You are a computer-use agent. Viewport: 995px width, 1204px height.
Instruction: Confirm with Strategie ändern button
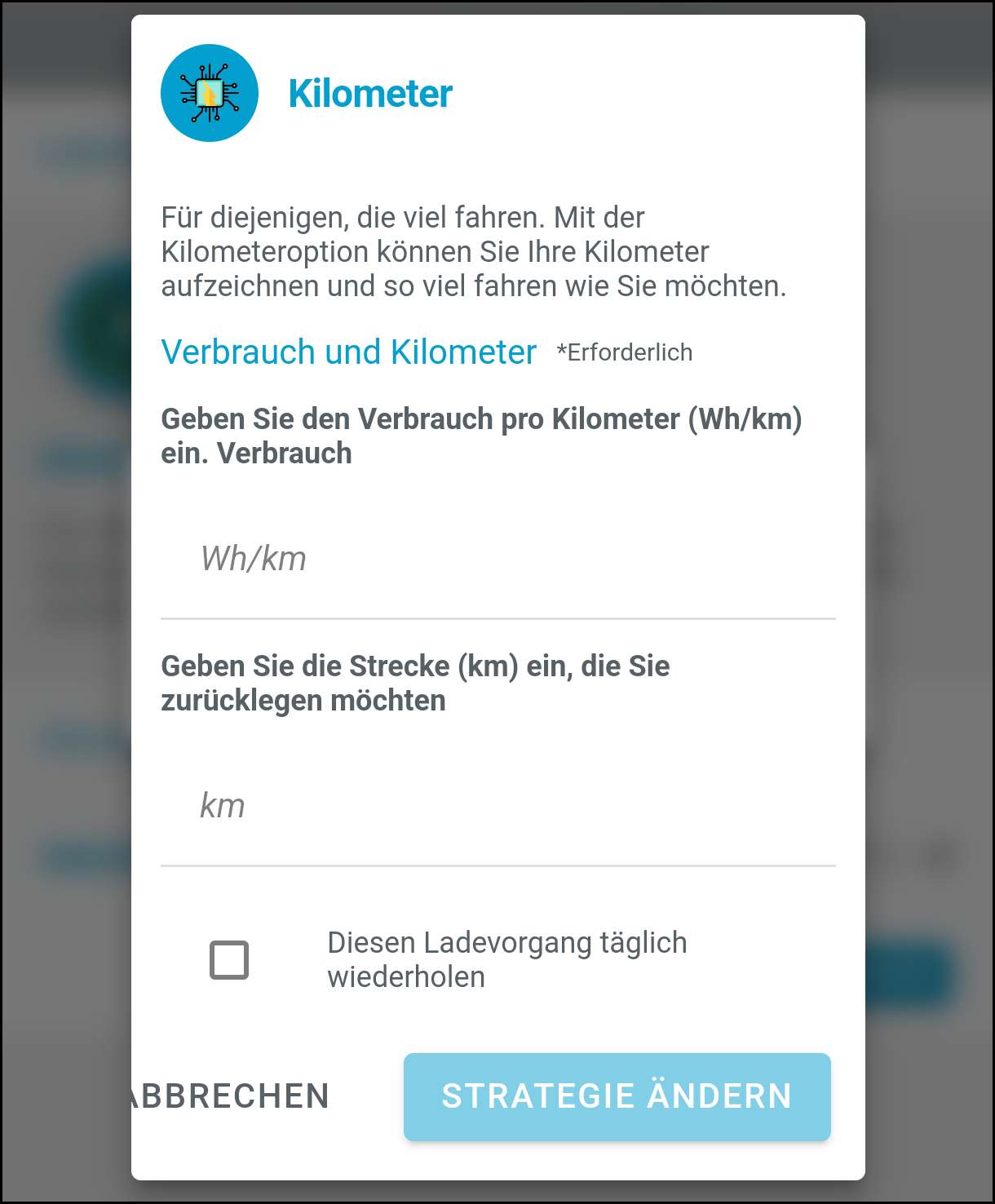617,1096
